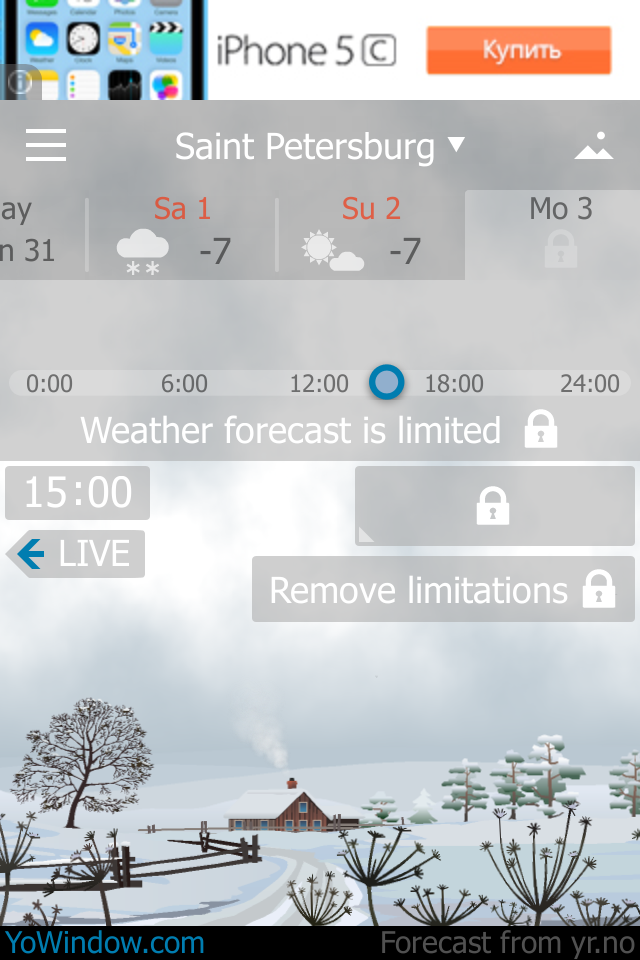Open the YoWindow.com link
This screenshot has height=960, width=640.
104,942
